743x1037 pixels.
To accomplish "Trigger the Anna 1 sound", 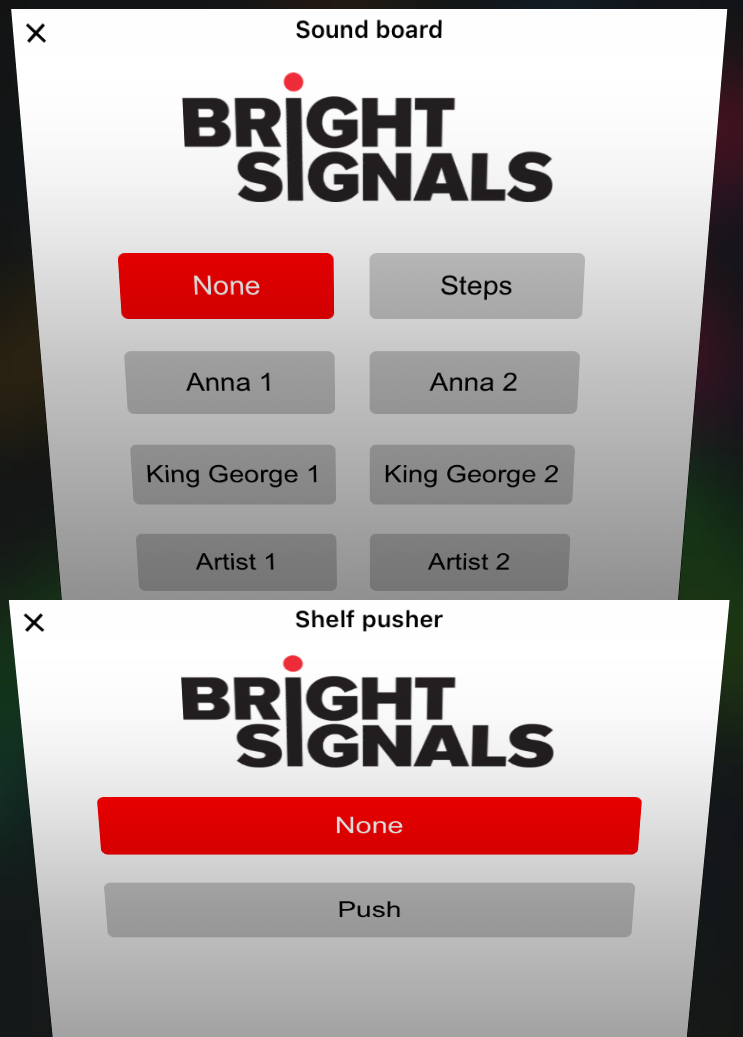I will point(230,382).
